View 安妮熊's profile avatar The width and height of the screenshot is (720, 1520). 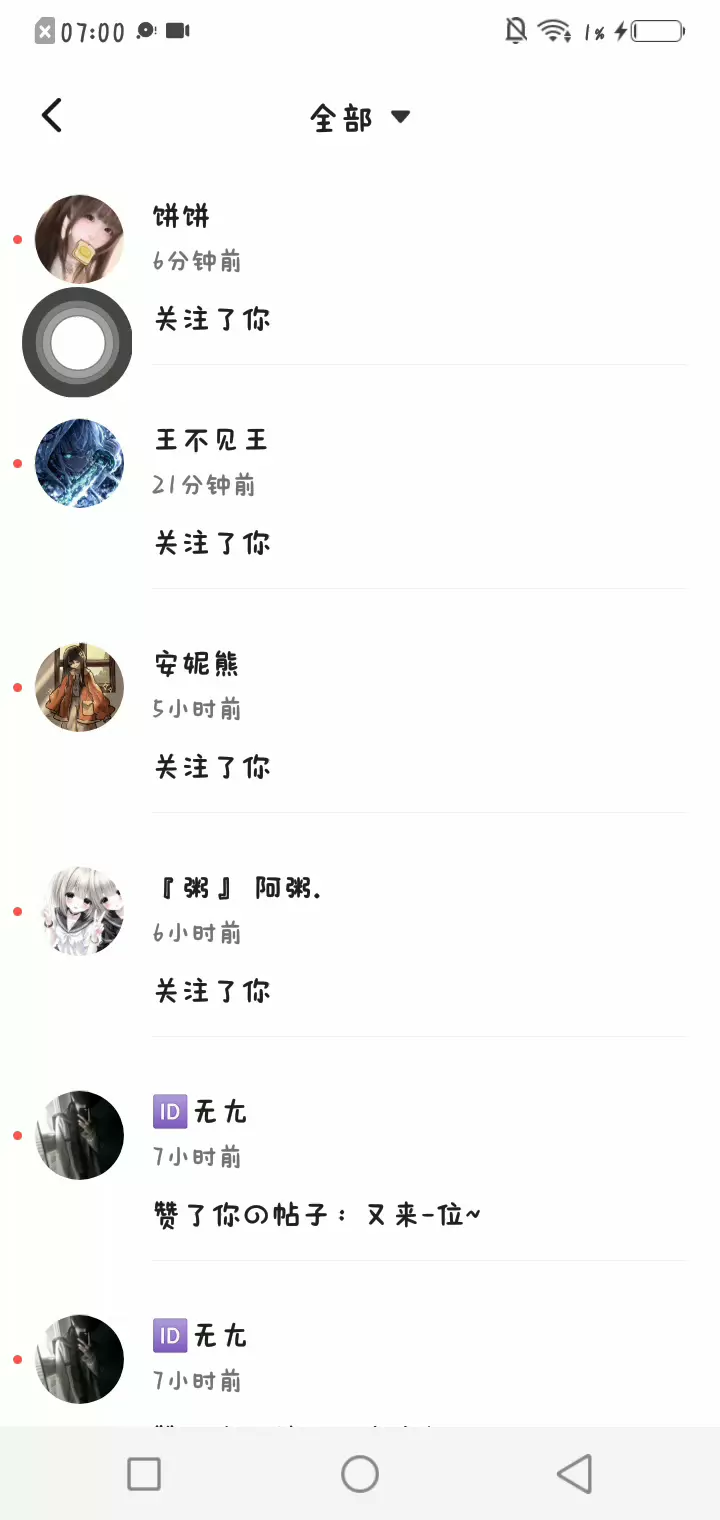tap(80, 687)
